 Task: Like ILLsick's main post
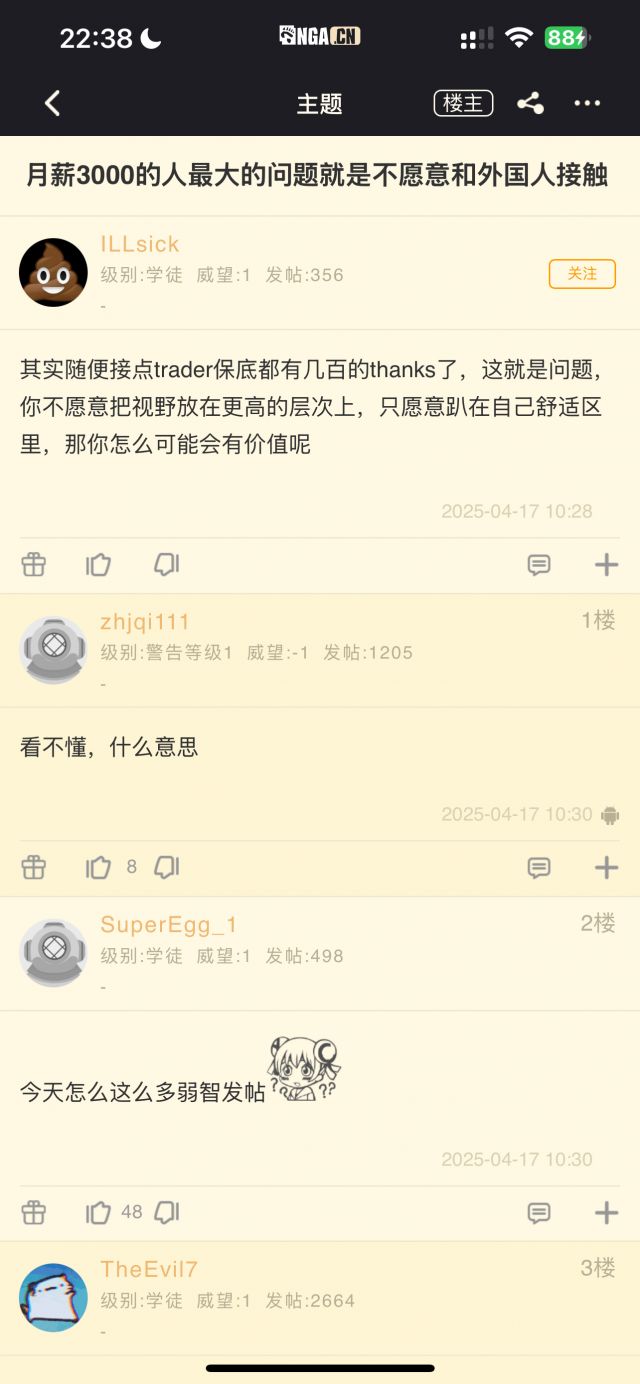pyautogui.click(x=98, y=565)
